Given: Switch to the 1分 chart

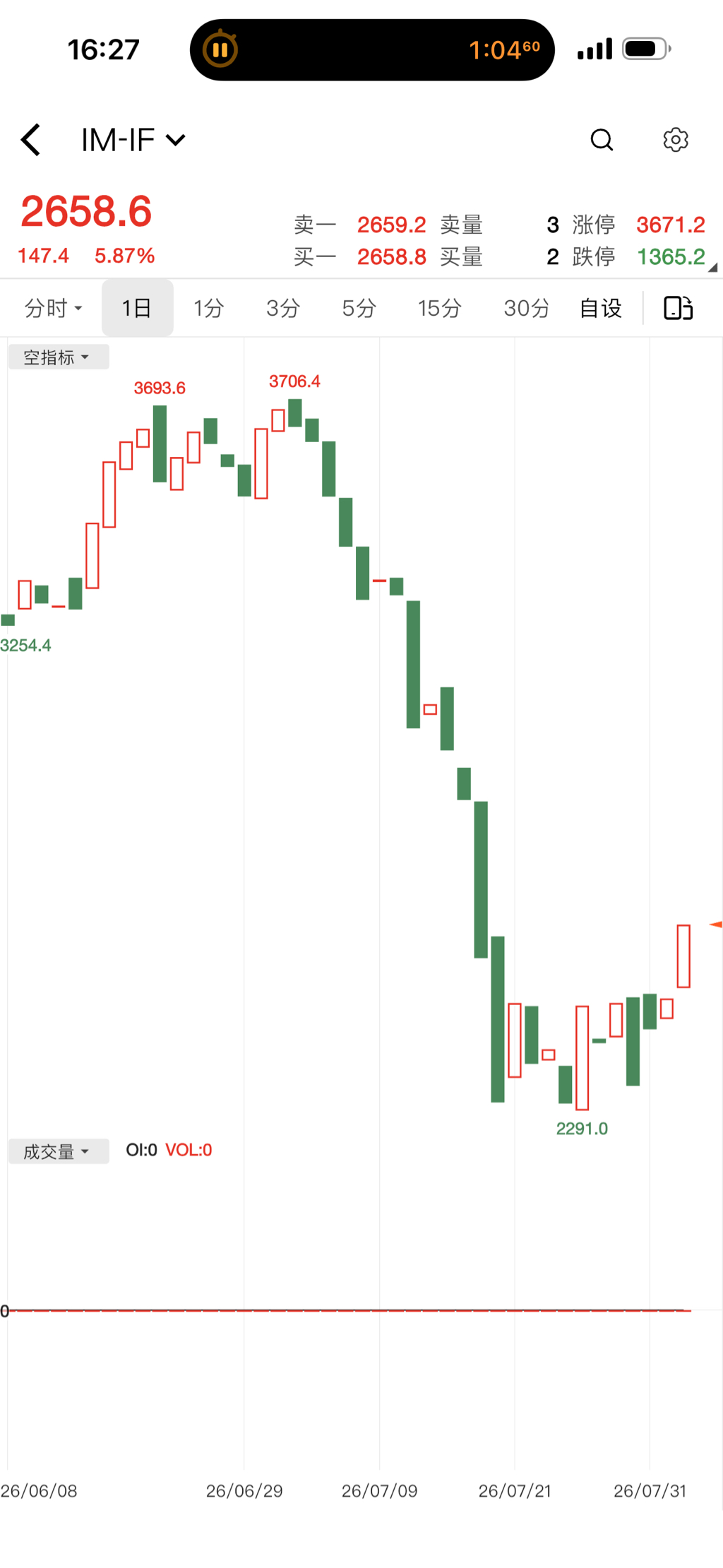Looking at the screenshot, I should click(208, 308).
